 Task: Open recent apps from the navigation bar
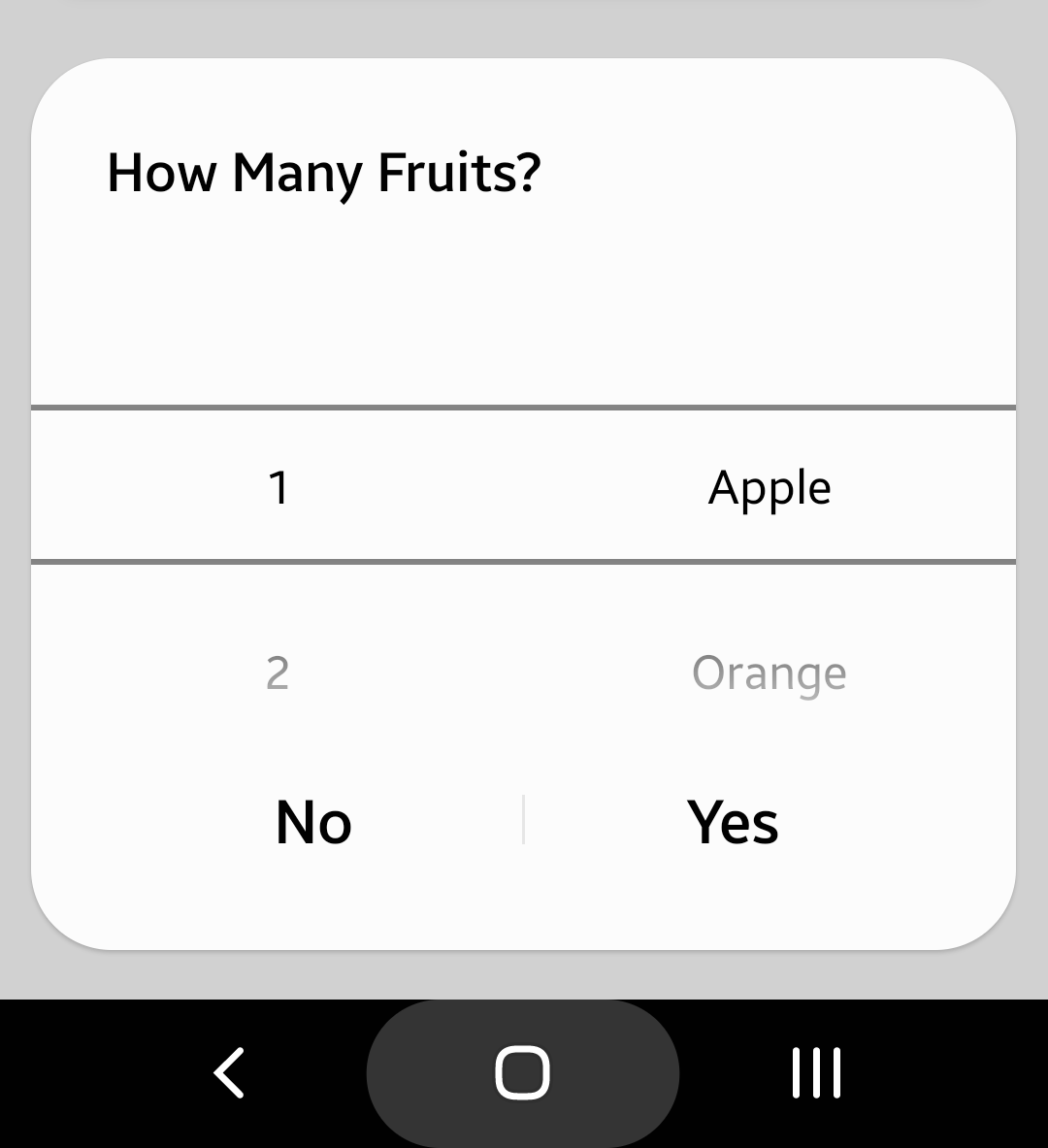click(x=816, y=1072)
